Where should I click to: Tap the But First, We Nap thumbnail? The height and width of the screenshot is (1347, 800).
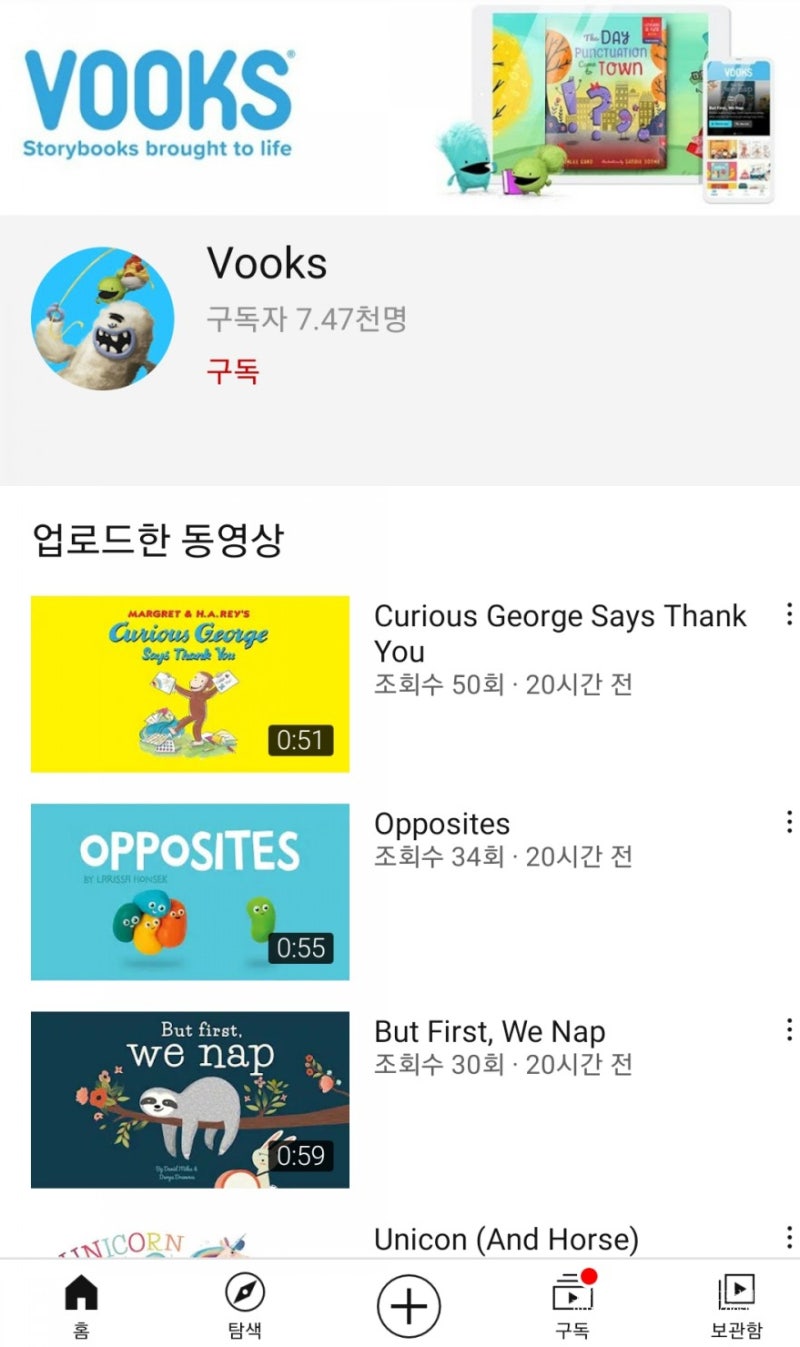click(188, 1098)
